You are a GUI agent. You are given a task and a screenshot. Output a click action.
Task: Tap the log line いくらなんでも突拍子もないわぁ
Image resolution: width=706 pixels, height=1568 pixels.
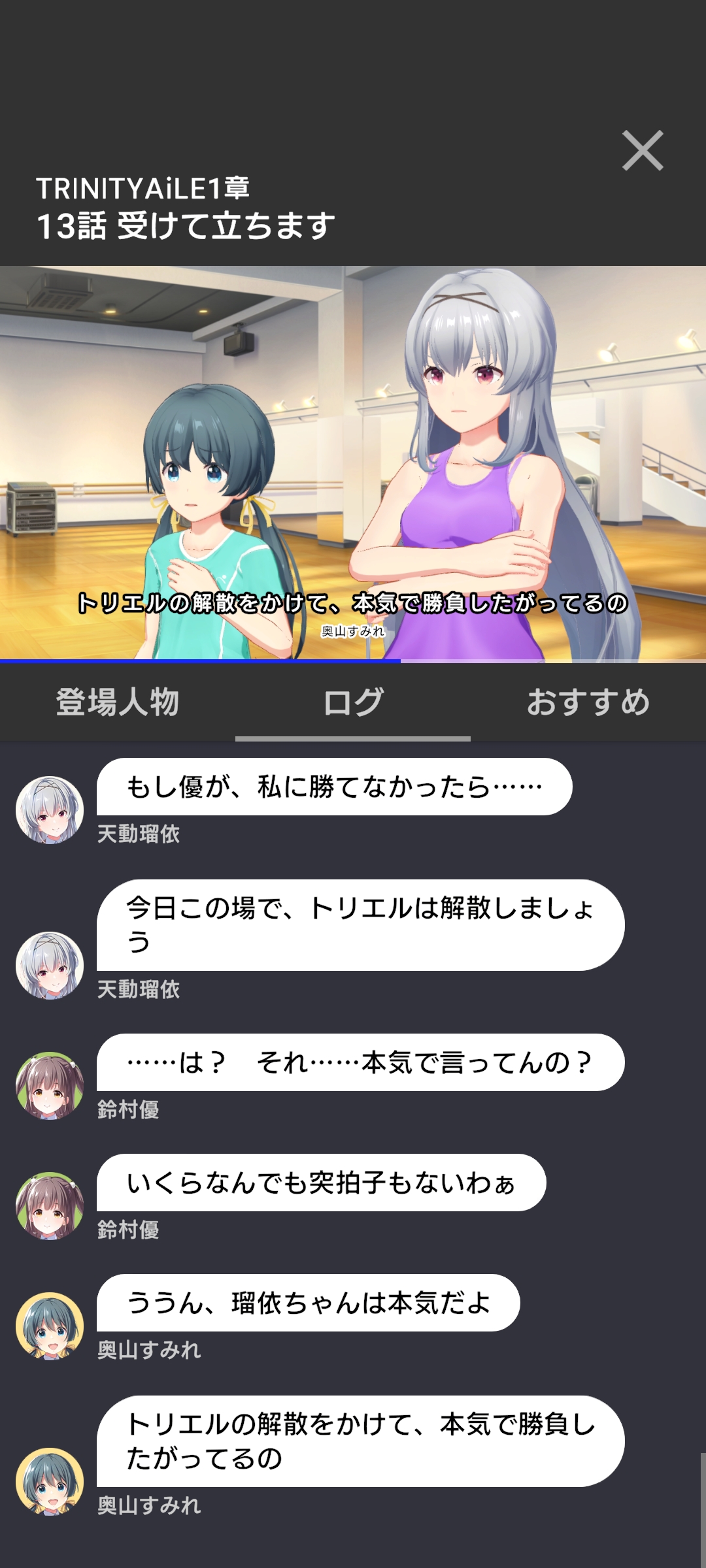[x=321, y=1183]
